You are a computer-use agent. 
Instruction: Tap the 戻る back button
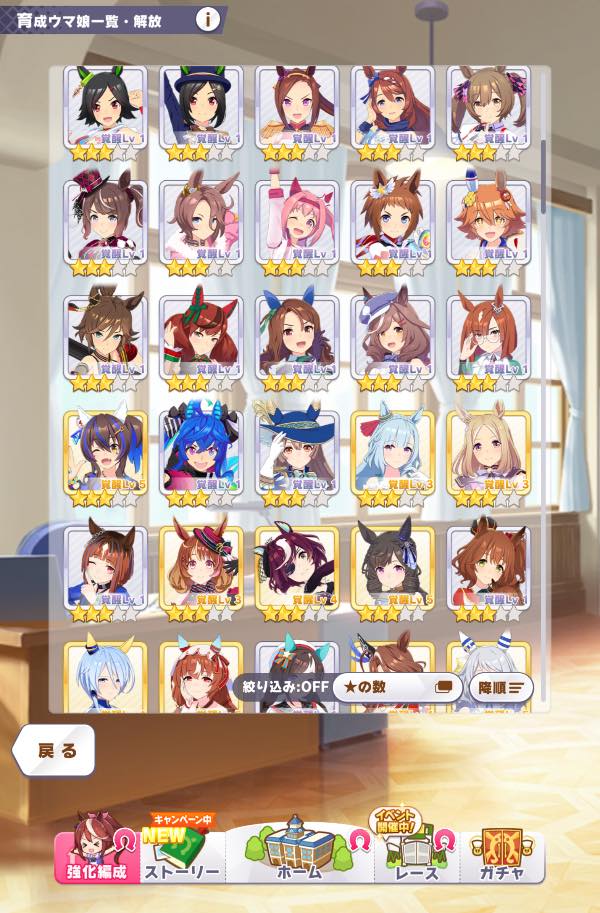coord(55,751)
